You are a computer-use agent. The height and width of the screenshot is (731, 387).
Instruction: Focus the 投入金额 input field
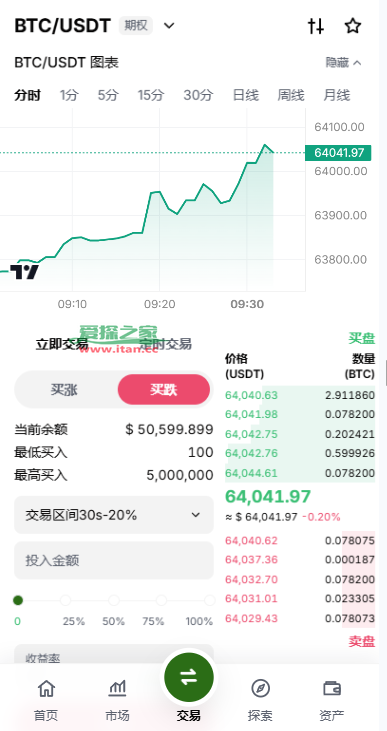114,560
